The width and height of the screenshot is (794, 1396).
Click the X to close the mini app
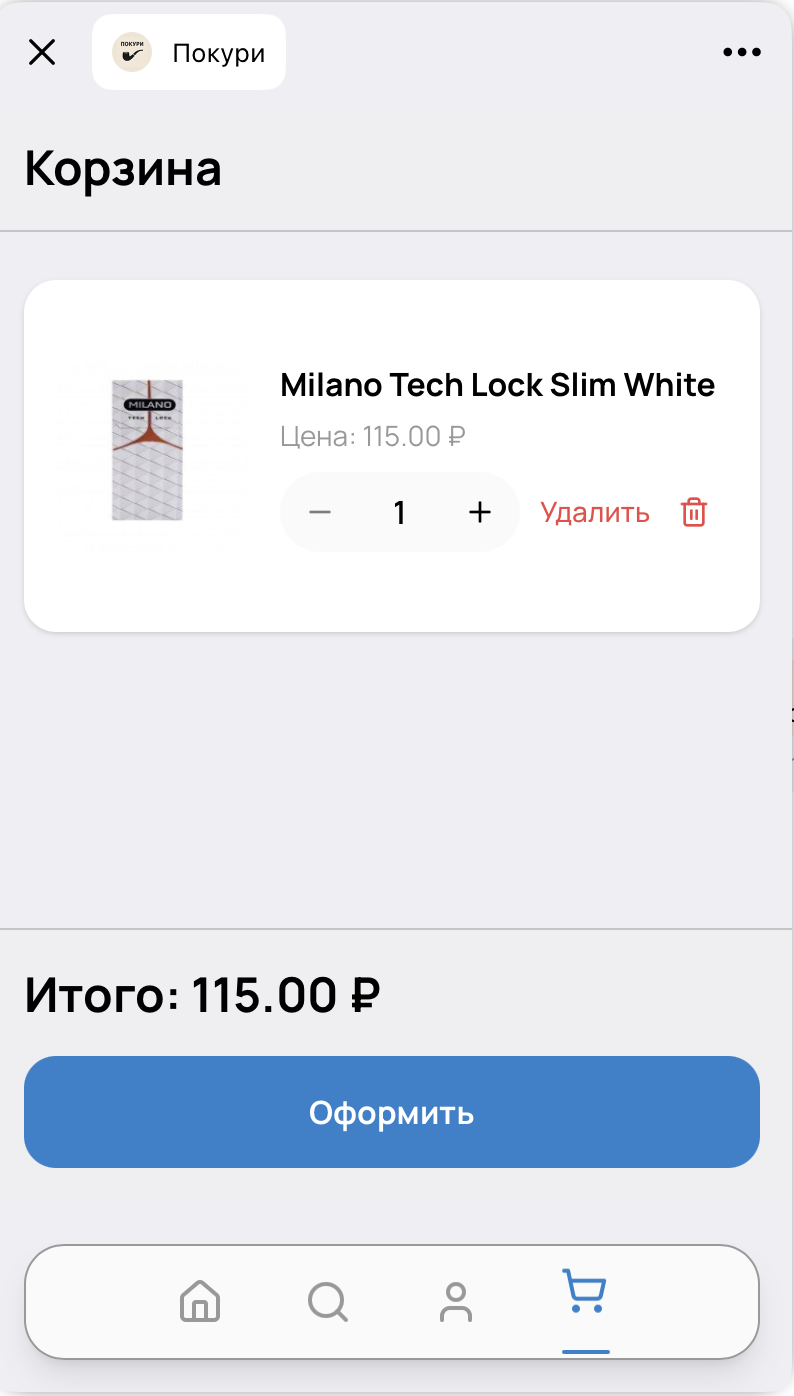[x=41, y=52]
